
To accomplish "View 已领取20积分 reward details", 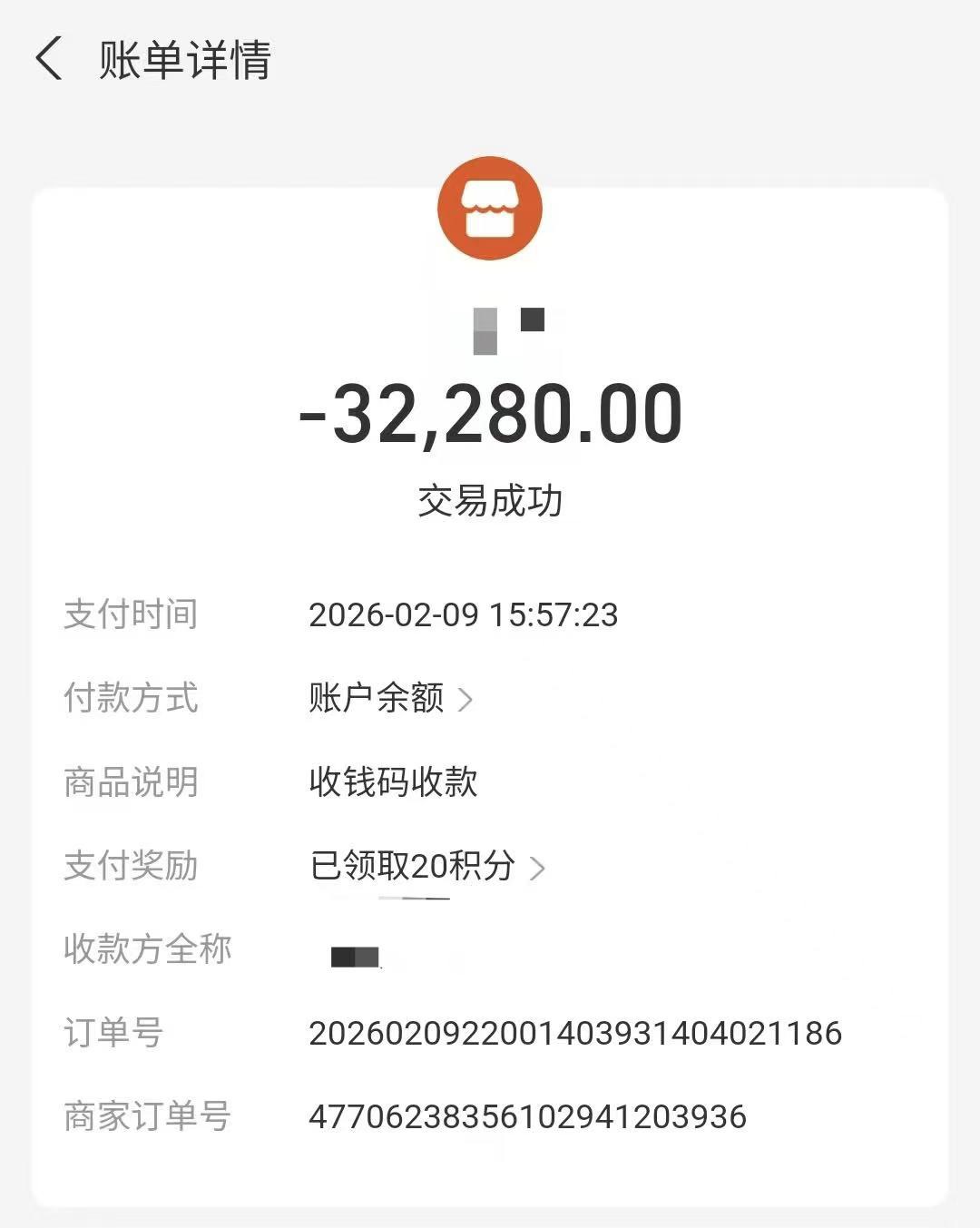I will pyautogui.click(x=426, y=866).
